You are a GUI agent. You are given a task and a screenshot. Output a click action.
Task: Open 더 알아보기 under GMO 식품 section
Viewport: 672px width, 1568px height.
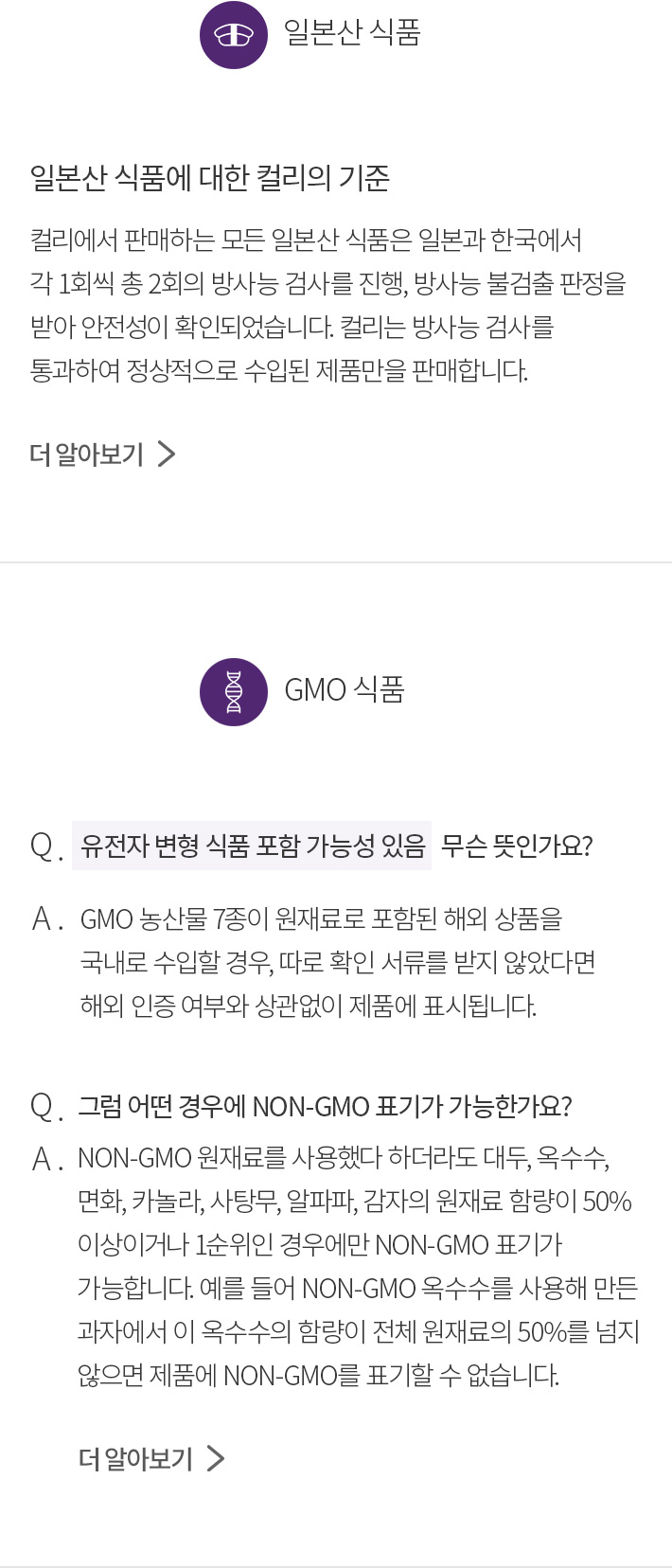tap(151, 1459)
